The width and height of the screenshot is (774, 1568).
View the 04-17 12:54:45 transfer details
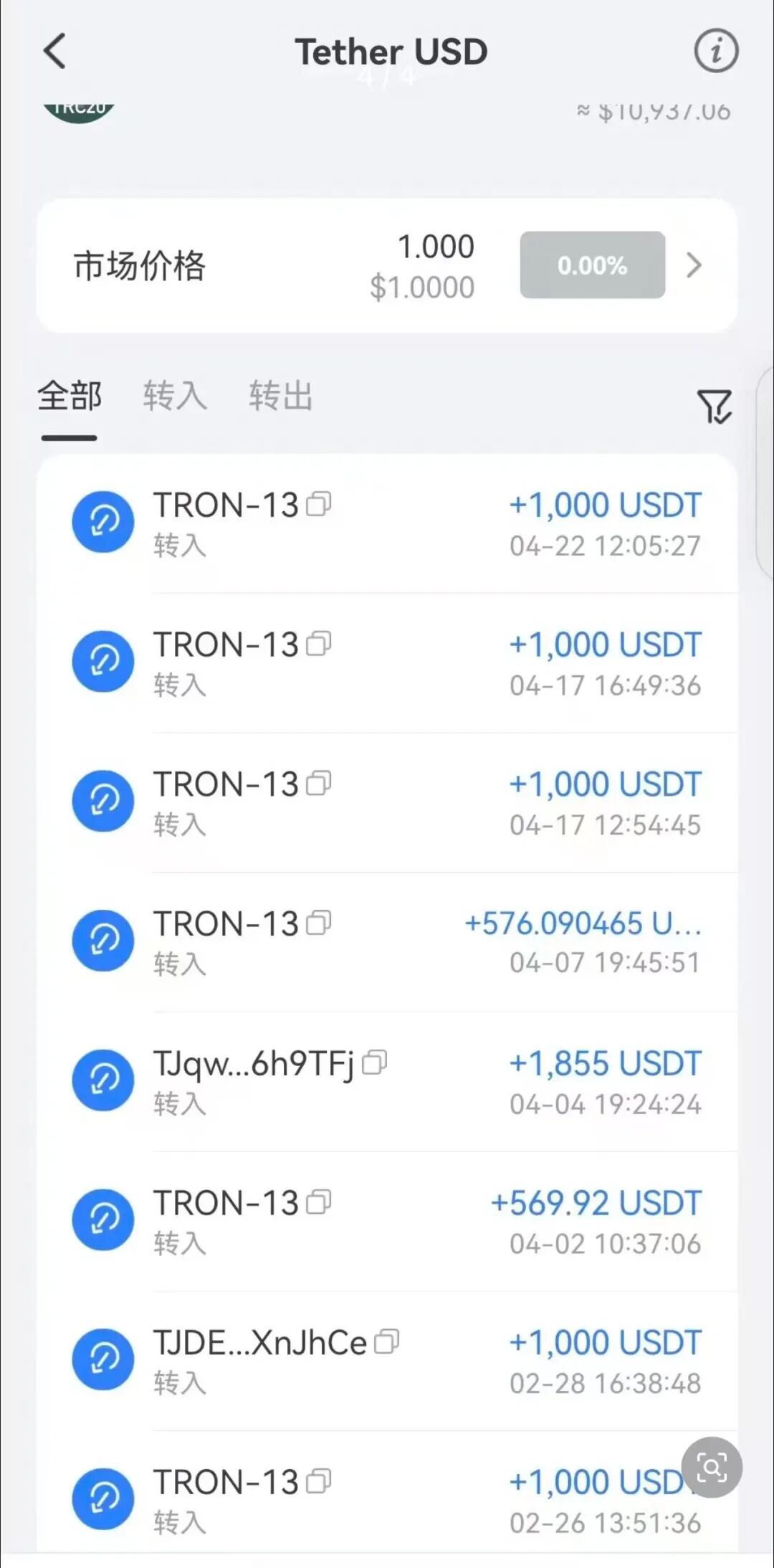coord(387,803)
